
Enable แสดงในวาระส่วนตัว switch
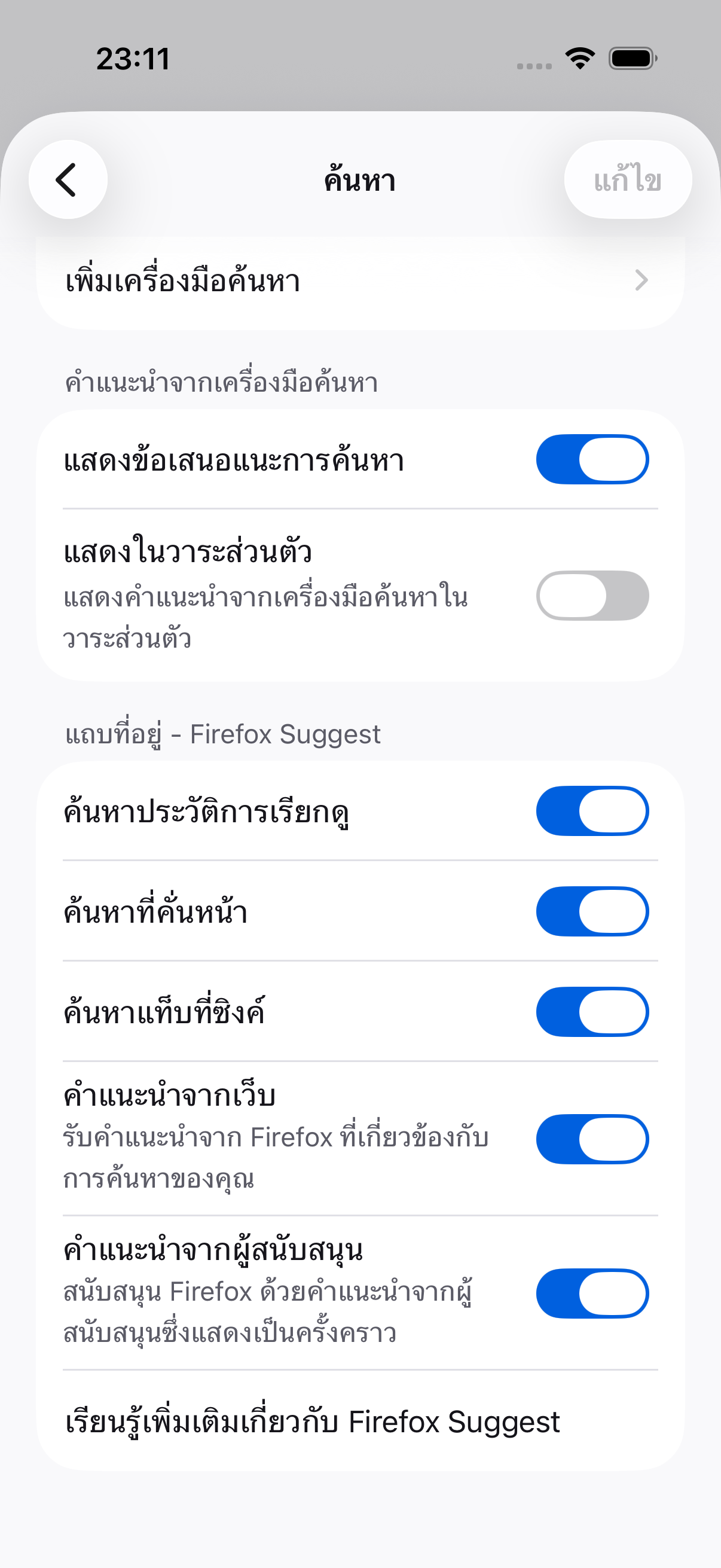click(x=592, y=595)
